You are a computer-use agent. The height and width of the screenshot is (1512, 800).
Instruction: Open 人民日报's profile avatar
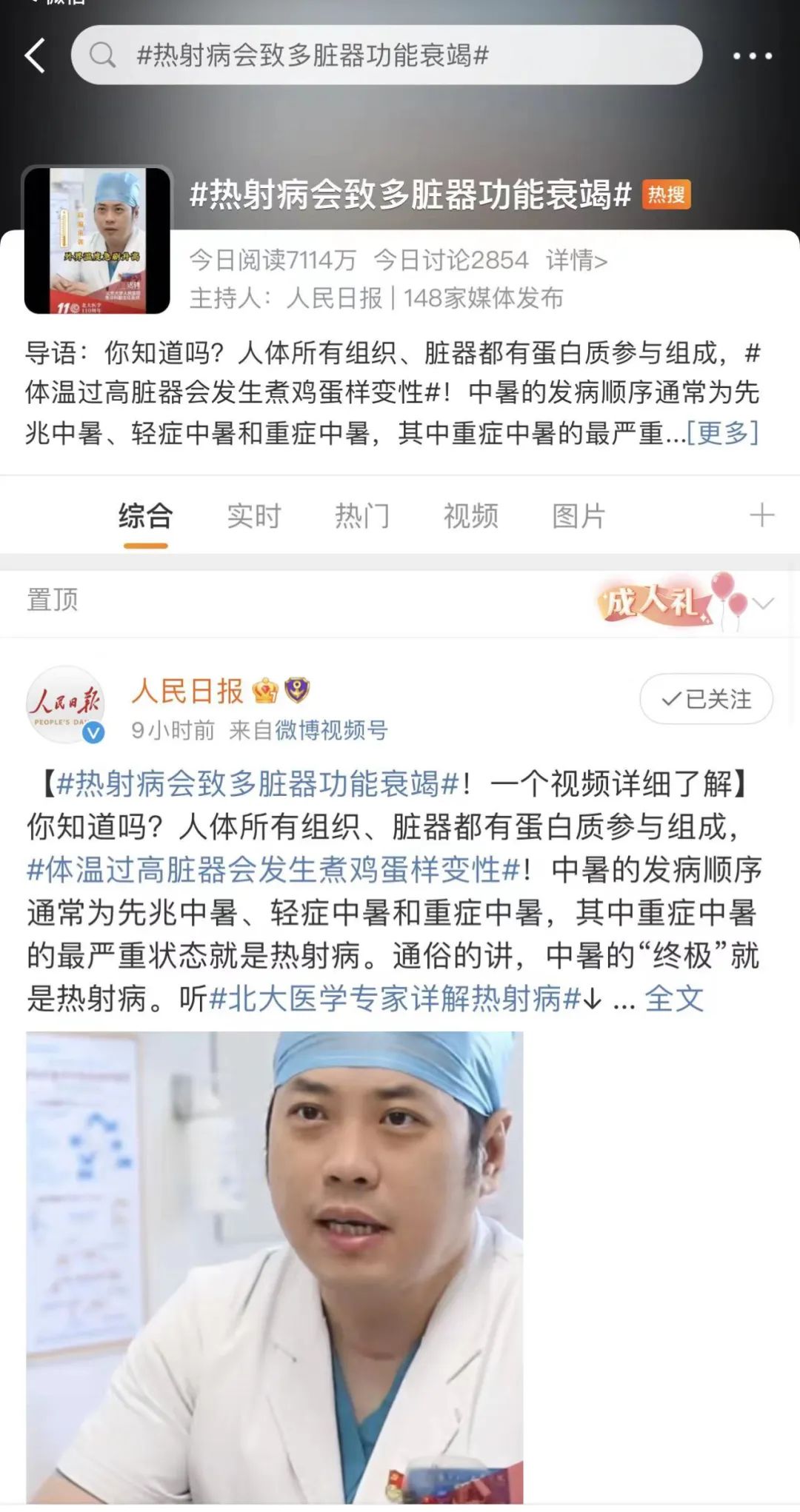(64, 704)
